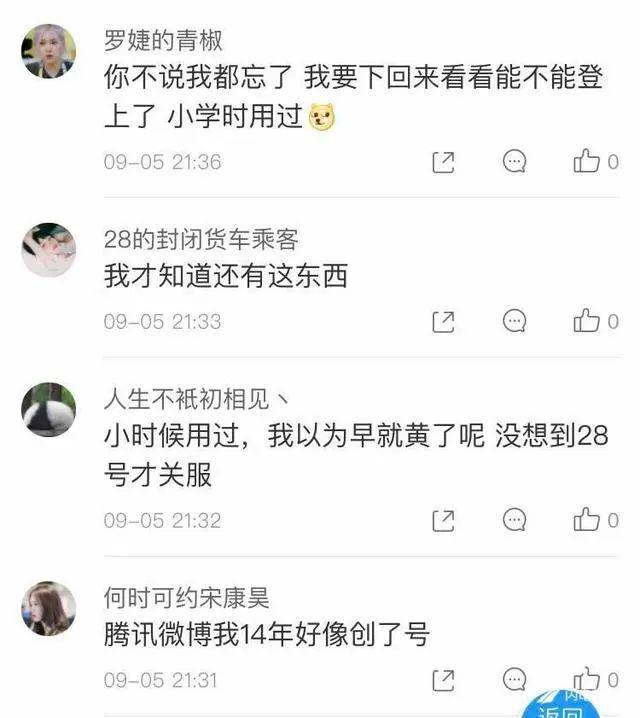This screenshot has width=640, height=718.
Task: Share 罗婕的青椒's comment
Action: pyautogui.click(x=443, y=162)
